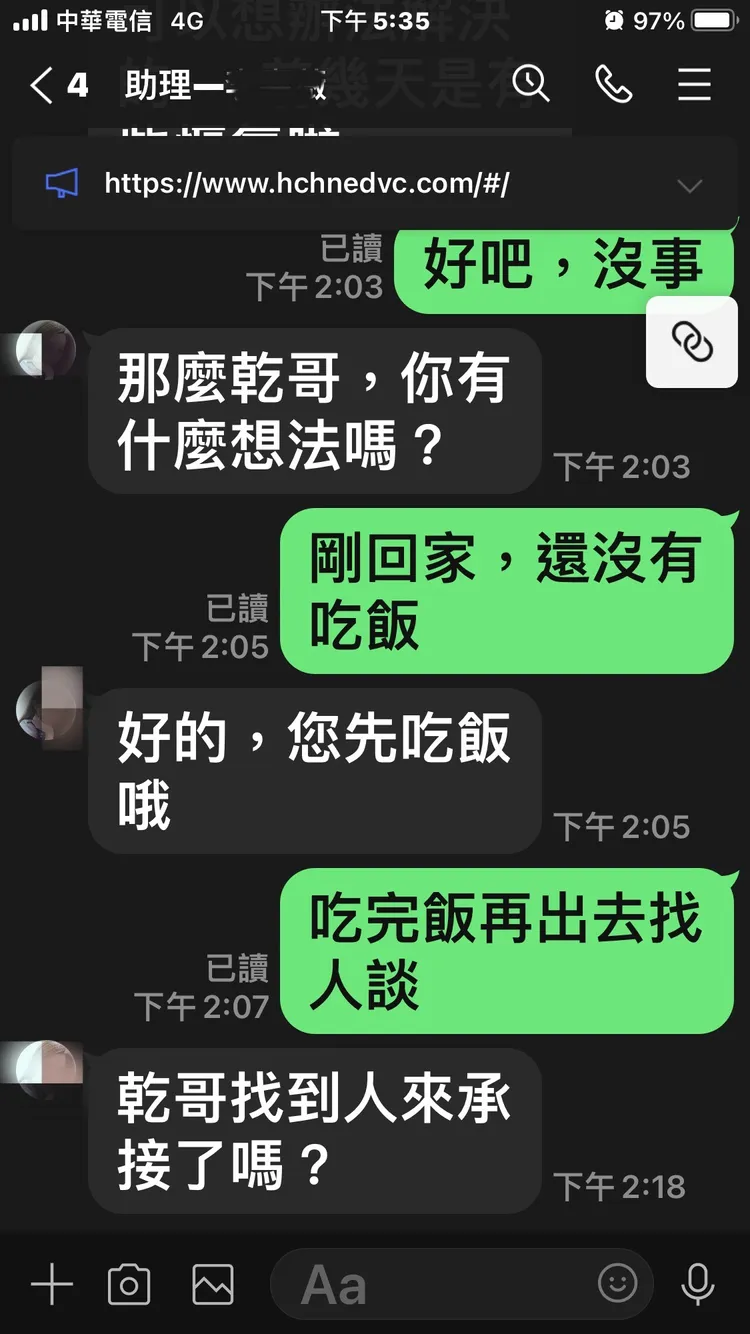750x1334 pixels.
Task: Open the assistant's profile avatar
Action: [x=45, y=350]
